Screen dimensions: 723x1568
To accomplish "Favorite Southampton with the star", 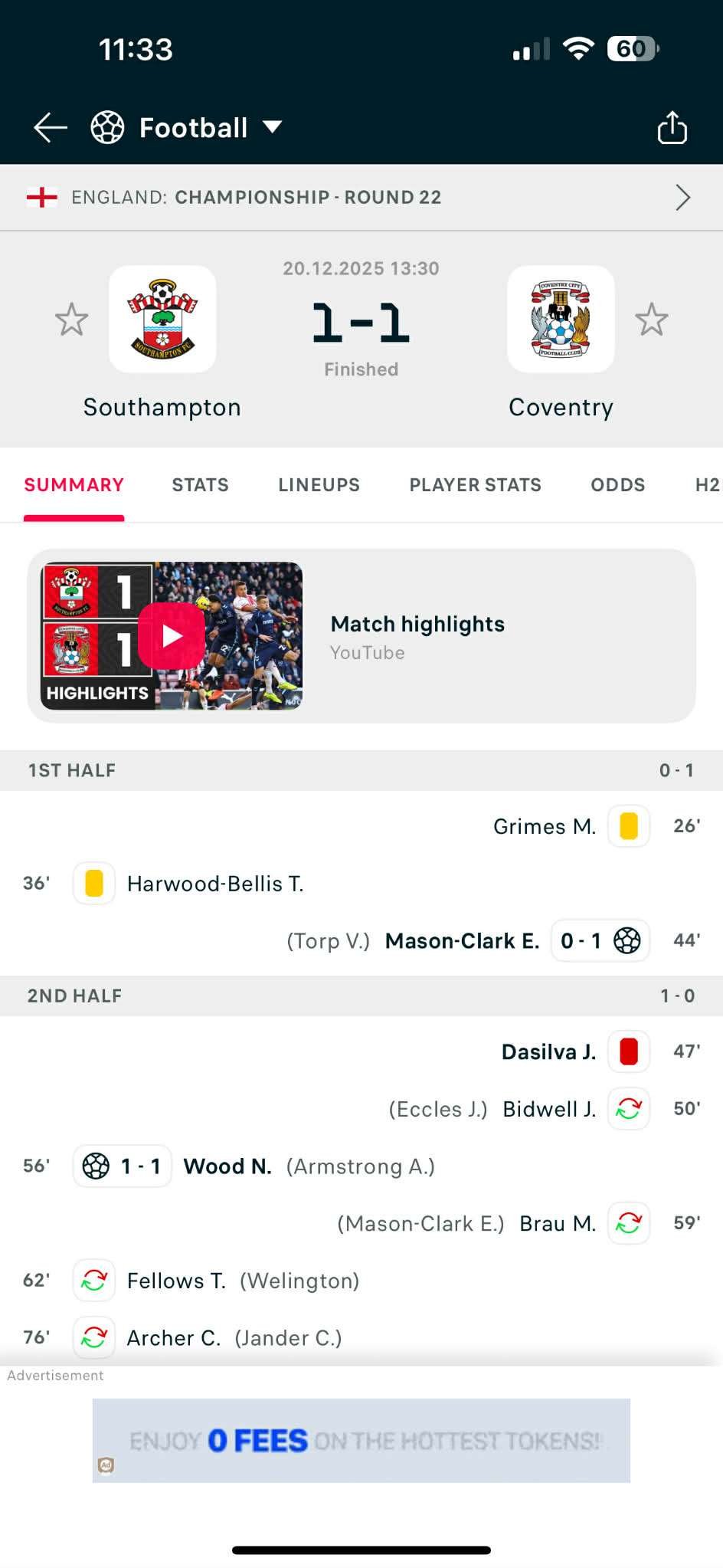I will point(72,320).
